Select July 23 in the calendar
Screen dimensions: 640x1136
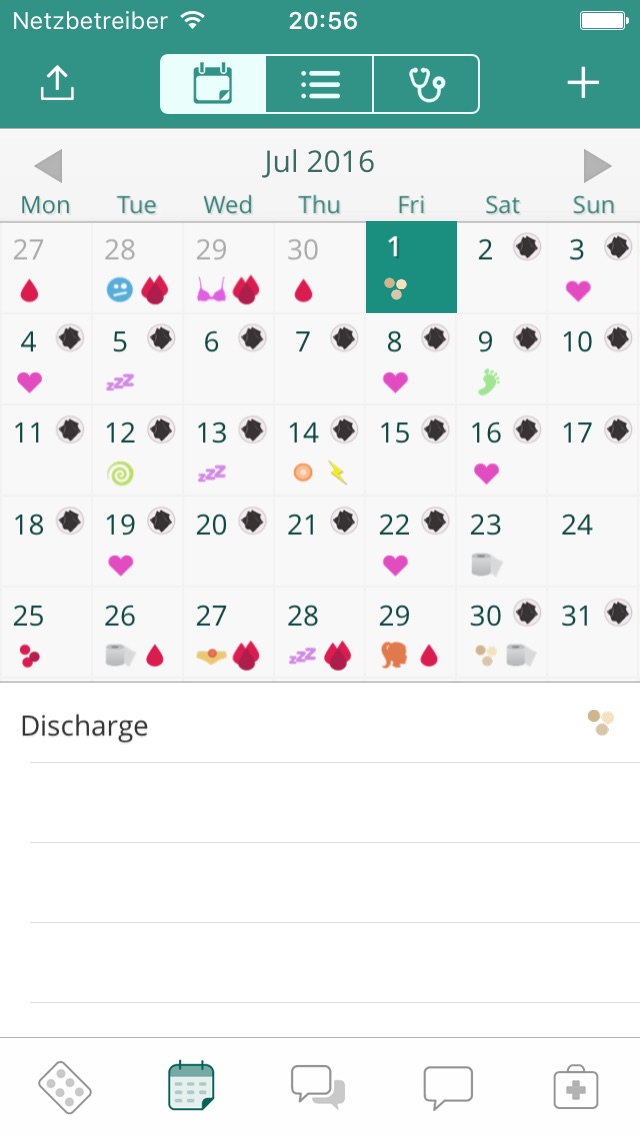(x=502, y=542)
